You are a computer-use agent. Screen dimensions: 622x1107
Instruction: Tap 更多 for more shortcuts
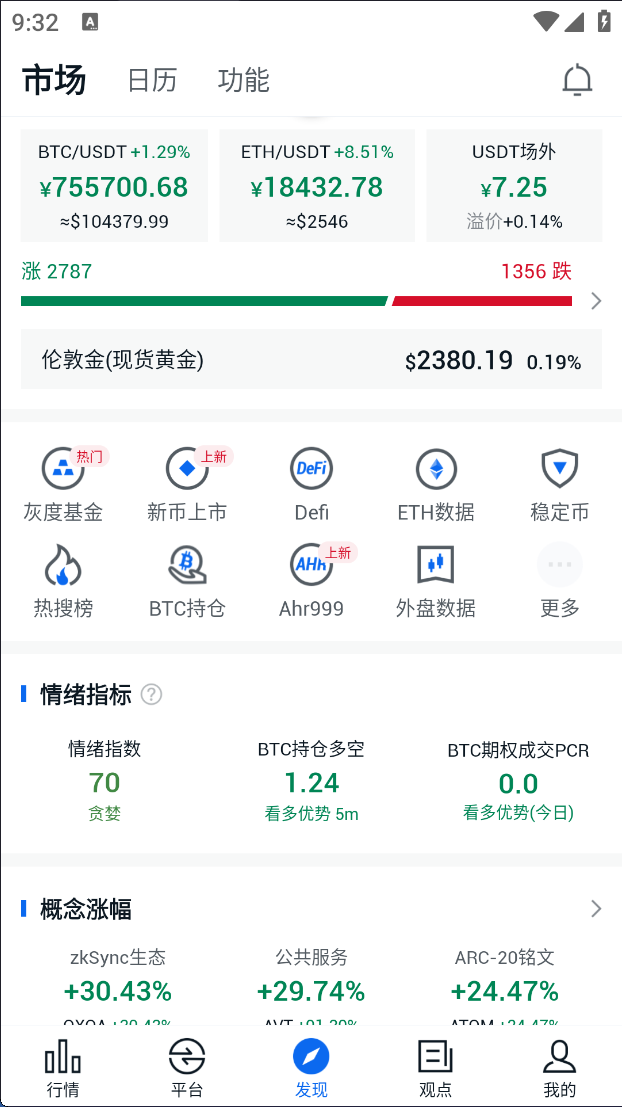560,581
